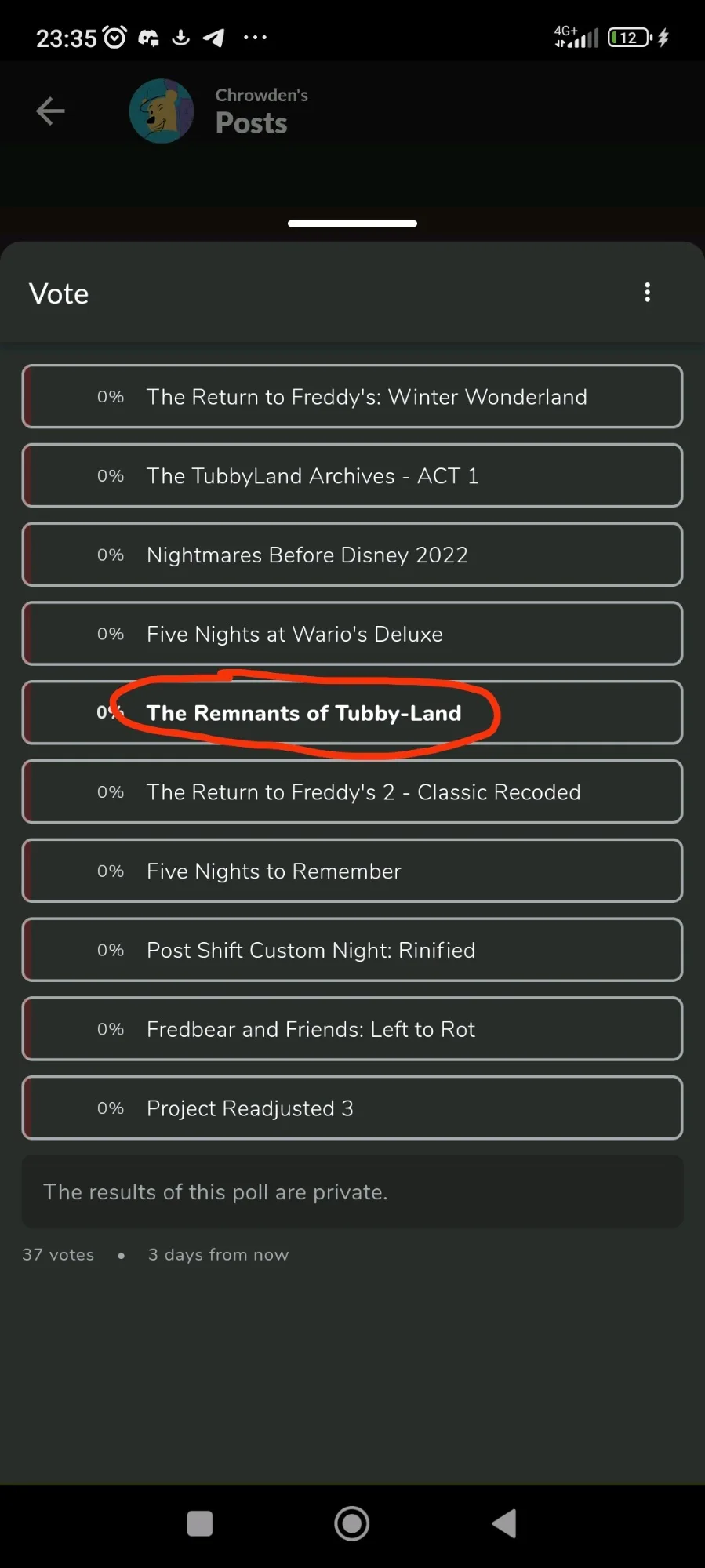Vote for Project Readjusted 3
The height and width of the screenshot is (1568, 705).
352,1108
